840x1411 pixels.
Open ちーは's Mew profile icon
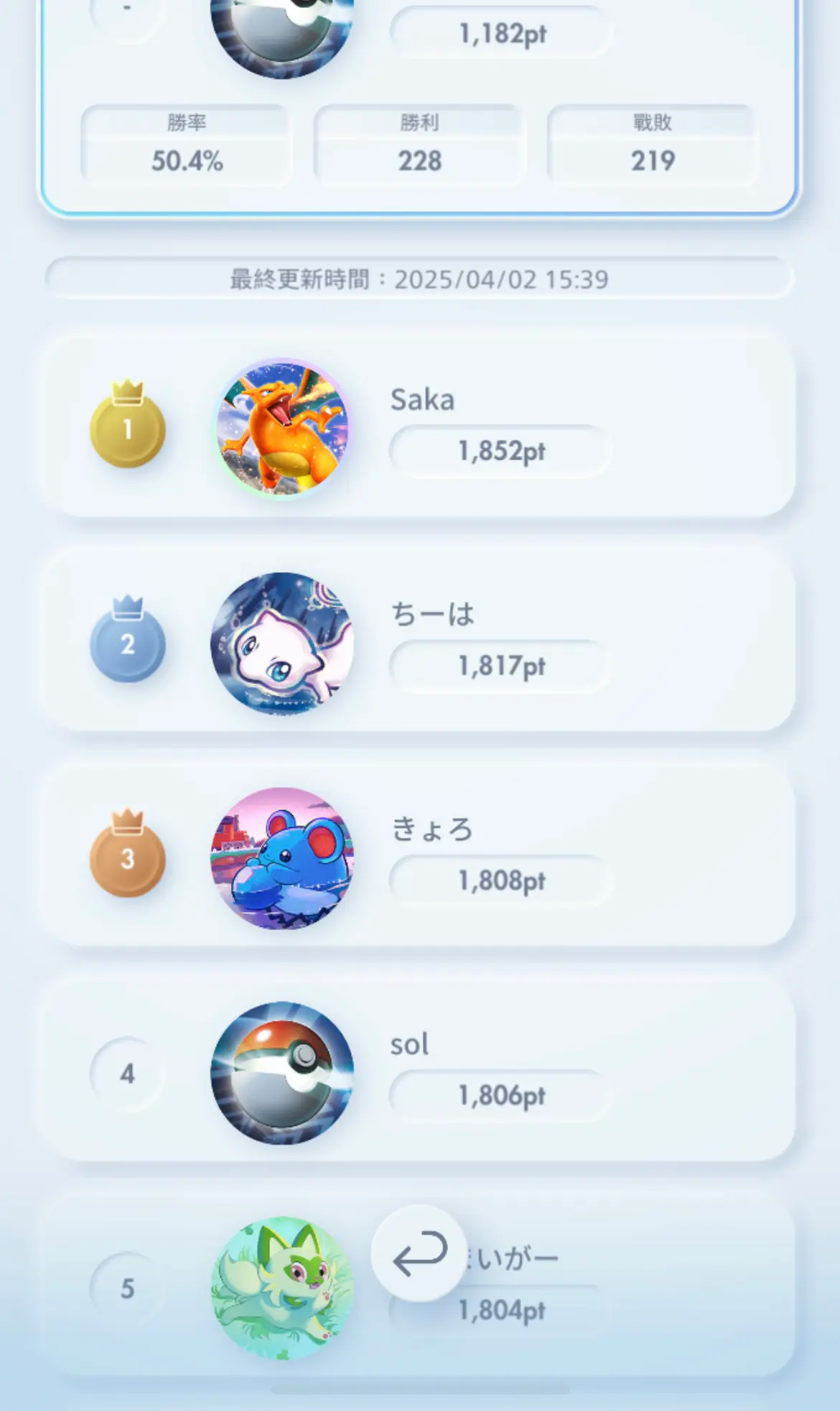click(283, 641)
